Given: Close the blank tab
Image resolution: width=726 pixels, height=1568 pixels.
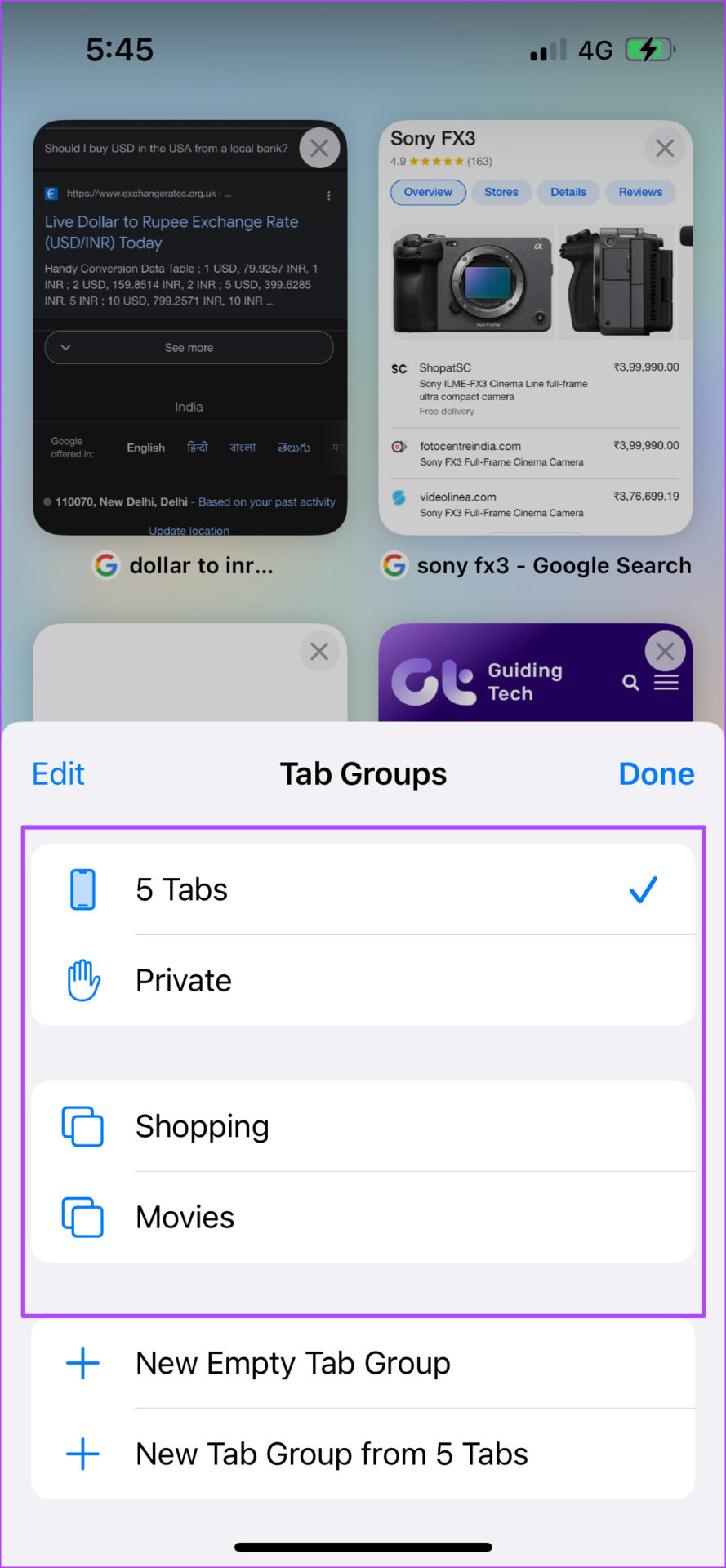Looking at the screenshot, I should tap(319, 652).
